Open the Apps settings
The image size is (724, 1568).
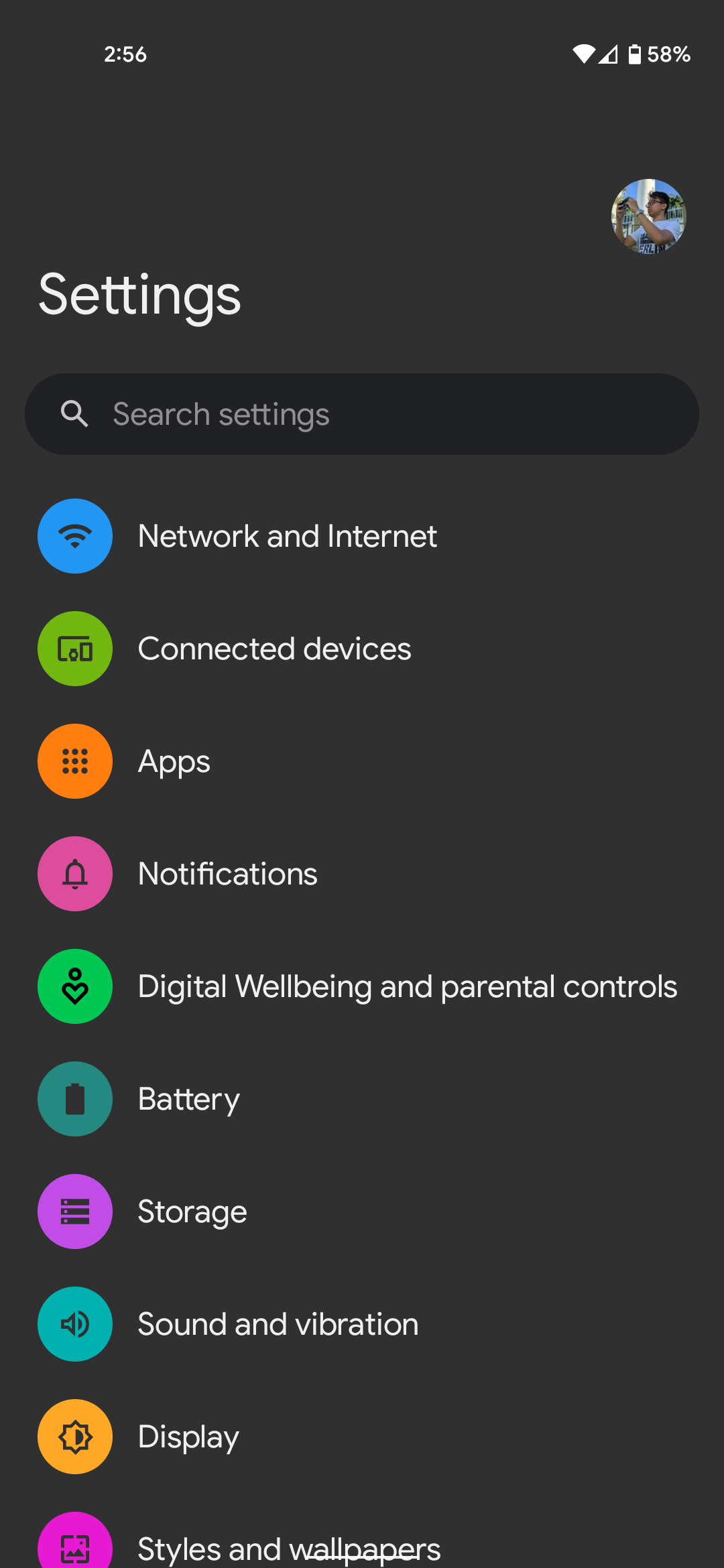[x=174, y=761]
